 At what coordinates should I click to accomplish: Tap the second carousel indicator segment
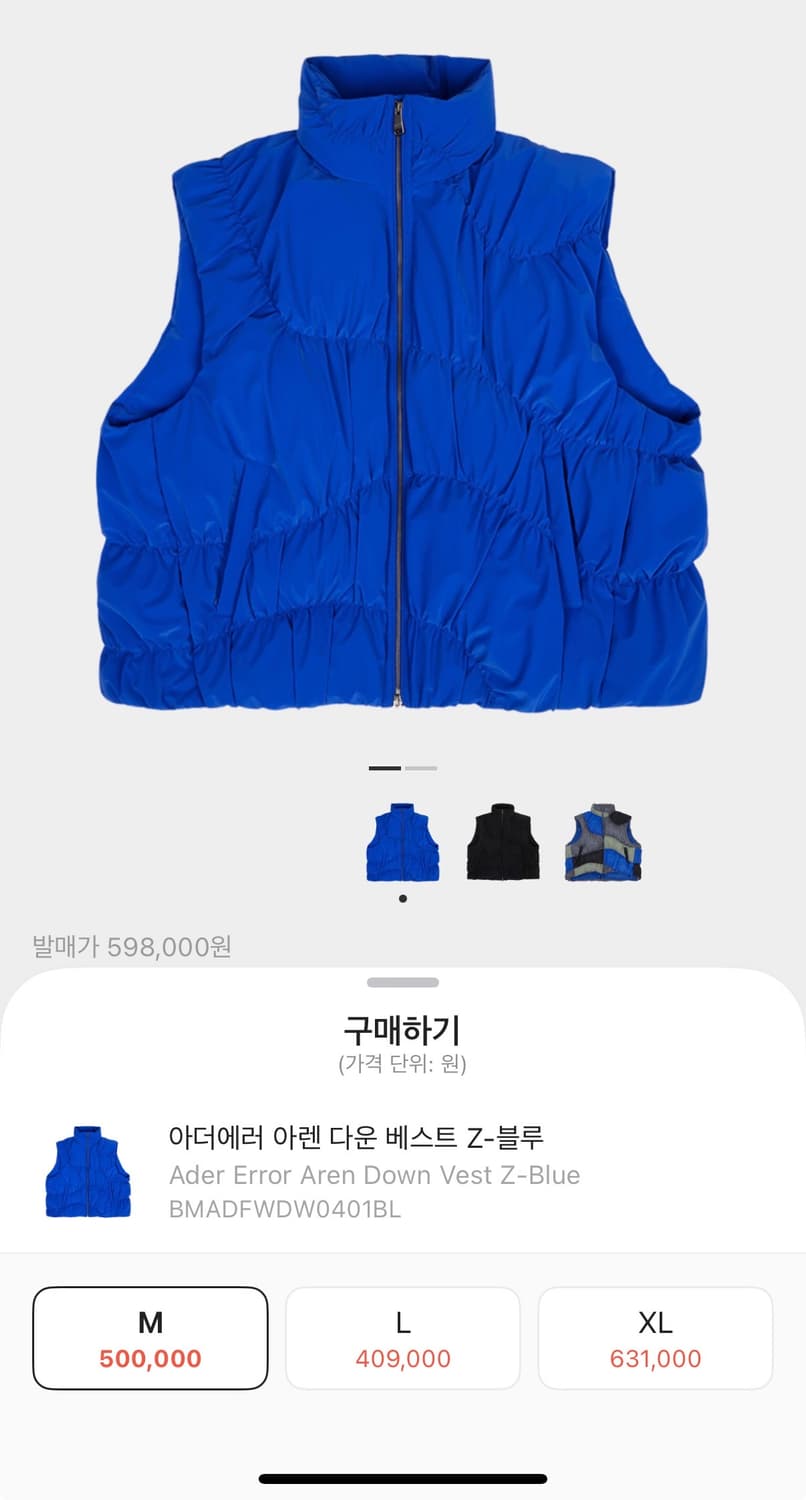click(x=421, y=768)
